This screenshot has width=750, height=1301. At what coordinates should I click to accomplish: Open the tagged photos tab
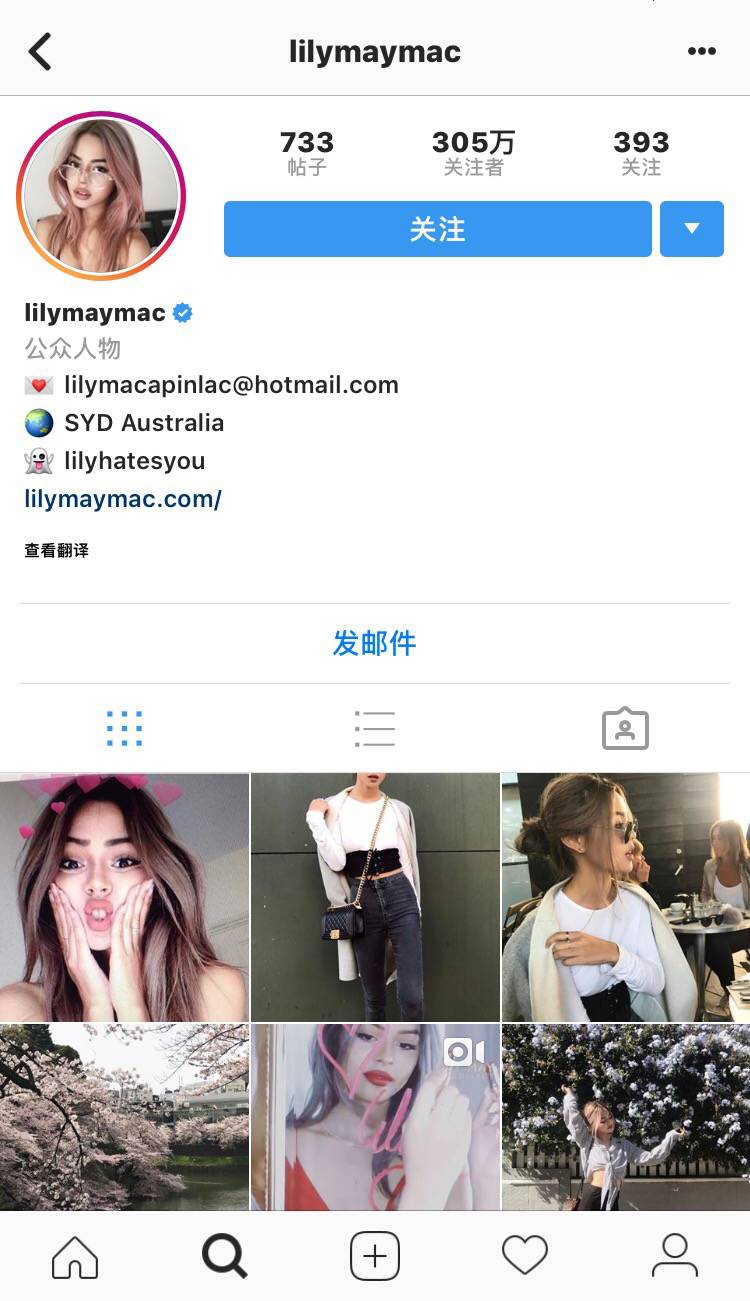(625, 729)
